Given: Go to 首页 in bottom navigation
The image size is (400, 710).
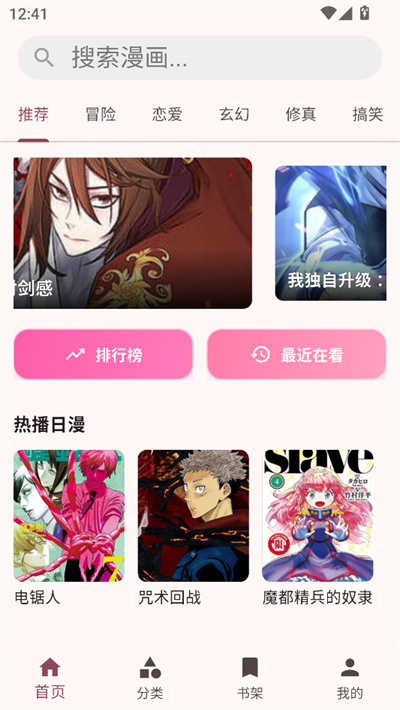Looking at the screenshot, I should (x=50, y=678).
